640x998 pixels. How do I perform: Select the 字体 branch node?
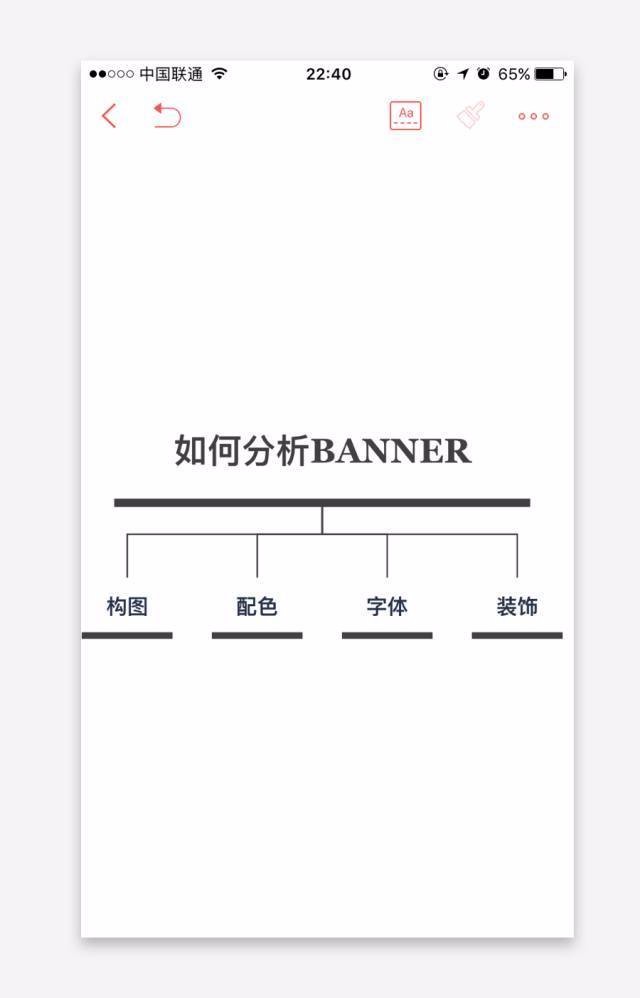pyautogui.click(x=387, y=607)
